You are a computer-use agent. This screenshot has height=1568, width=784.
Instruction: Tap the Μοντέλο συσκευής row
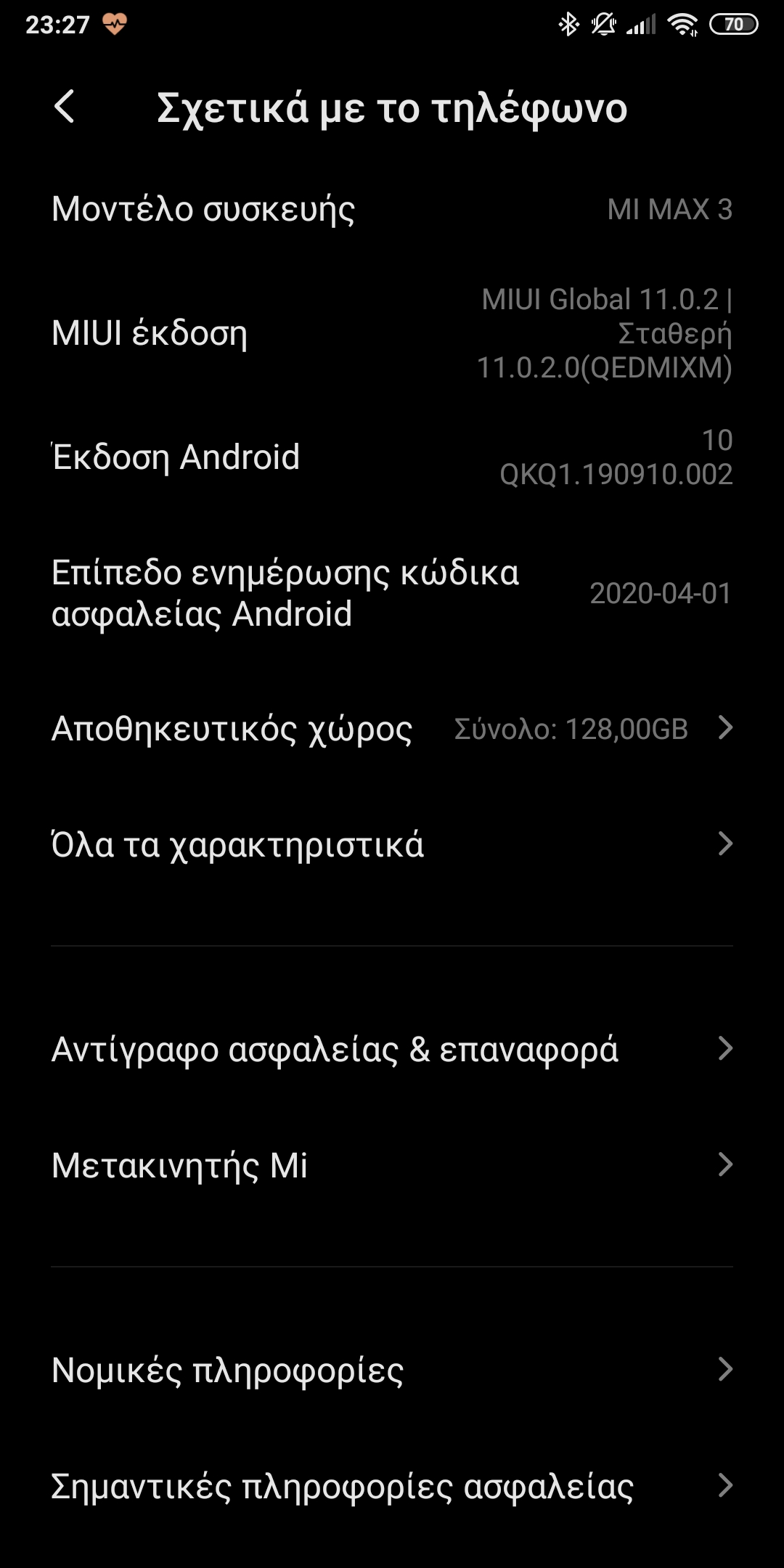pyautogui.click(x=392, y=209)
